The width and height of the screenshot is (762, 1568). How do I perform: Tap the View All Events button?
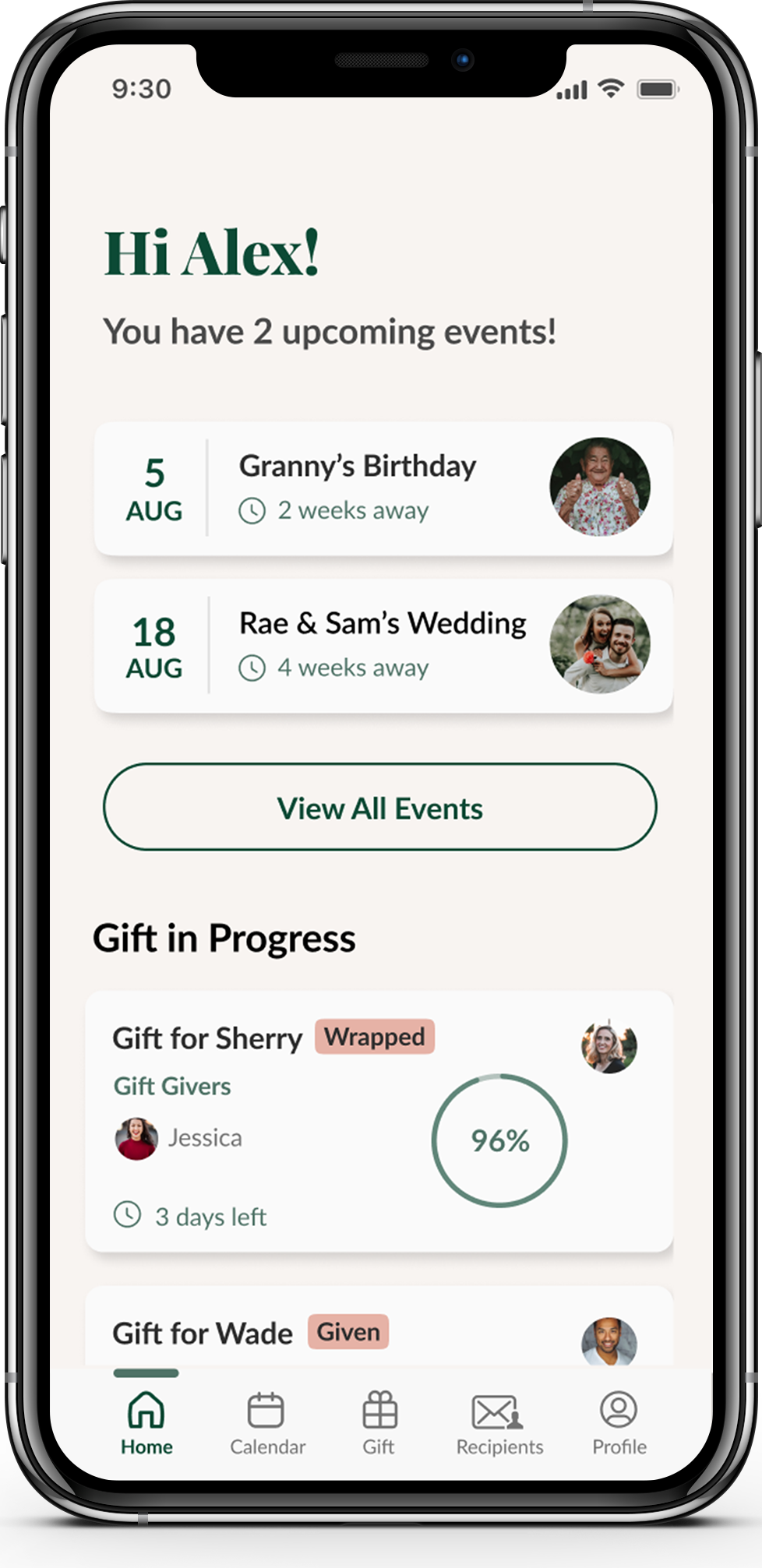click(380, 807)
